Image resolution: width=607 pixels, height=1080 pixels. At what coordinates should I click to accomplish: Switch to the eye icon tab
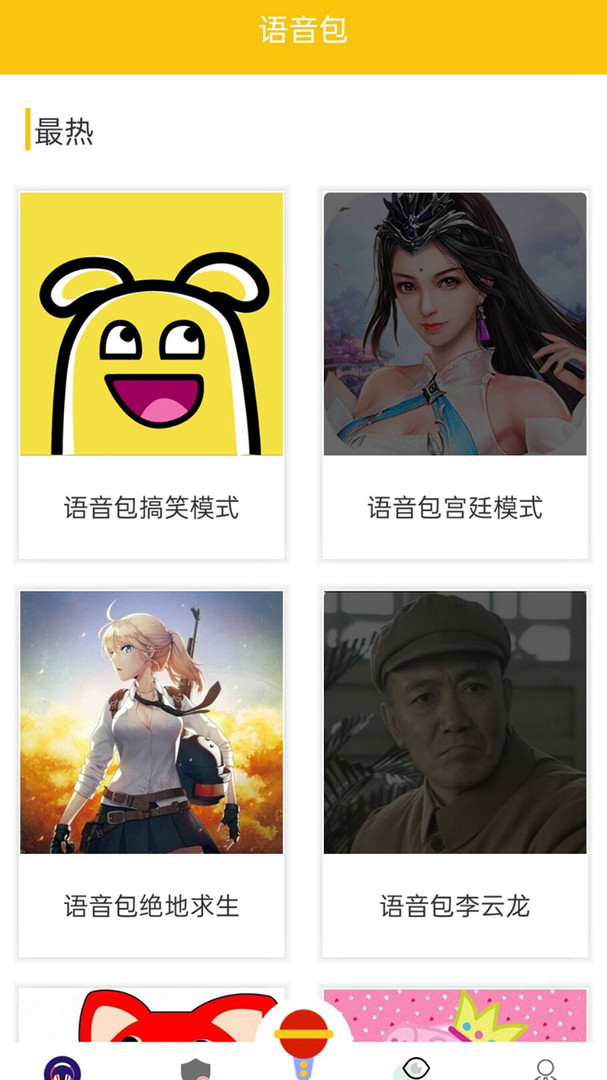414,1068
